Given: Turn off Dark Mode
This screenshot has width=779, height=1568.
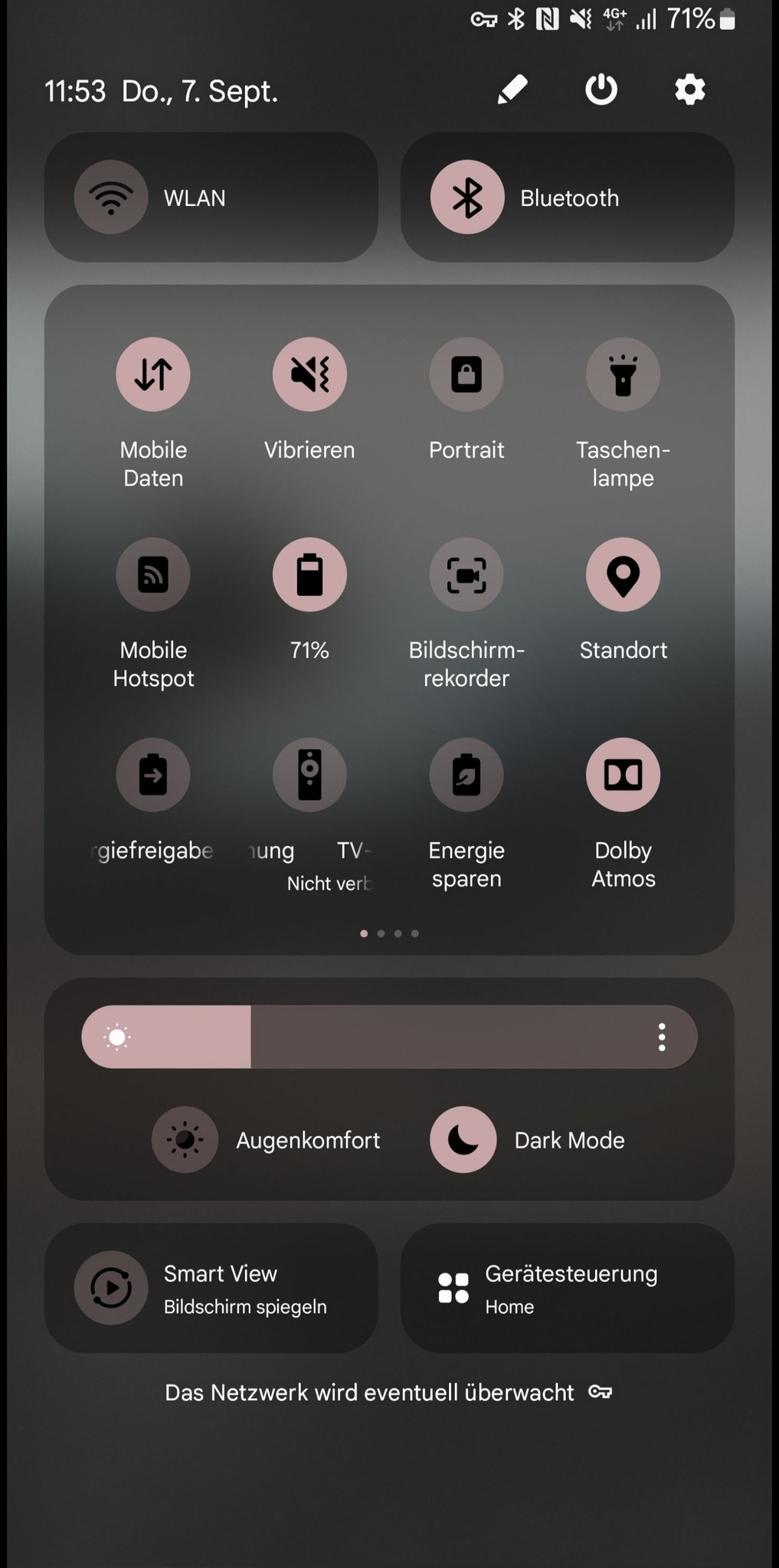Looking at the screenshot, I should pyautogui.click(x=463, y=1140).
